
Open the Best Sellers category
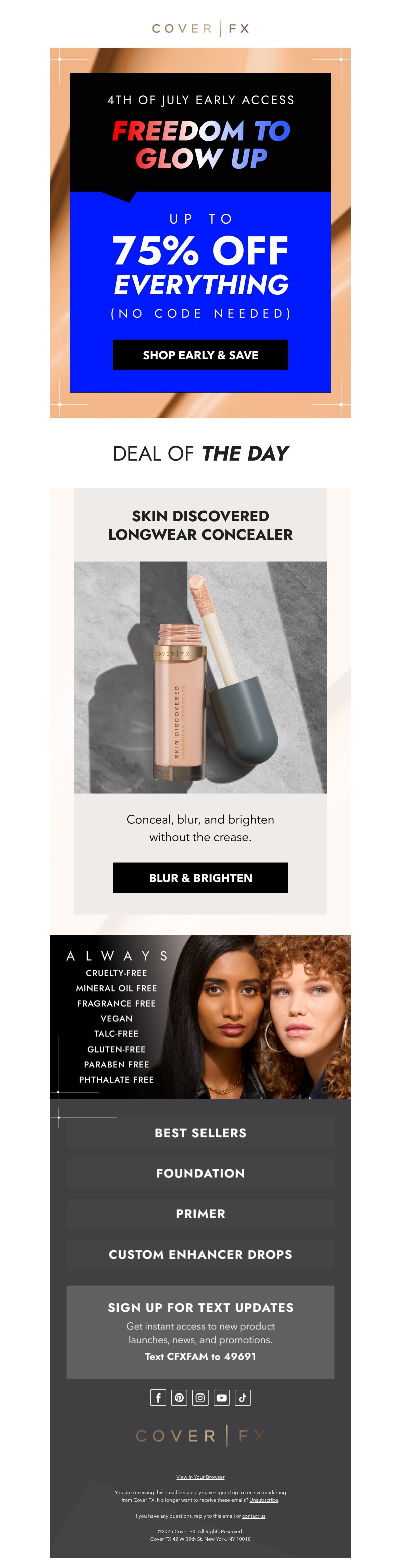tap(200, 1132)
